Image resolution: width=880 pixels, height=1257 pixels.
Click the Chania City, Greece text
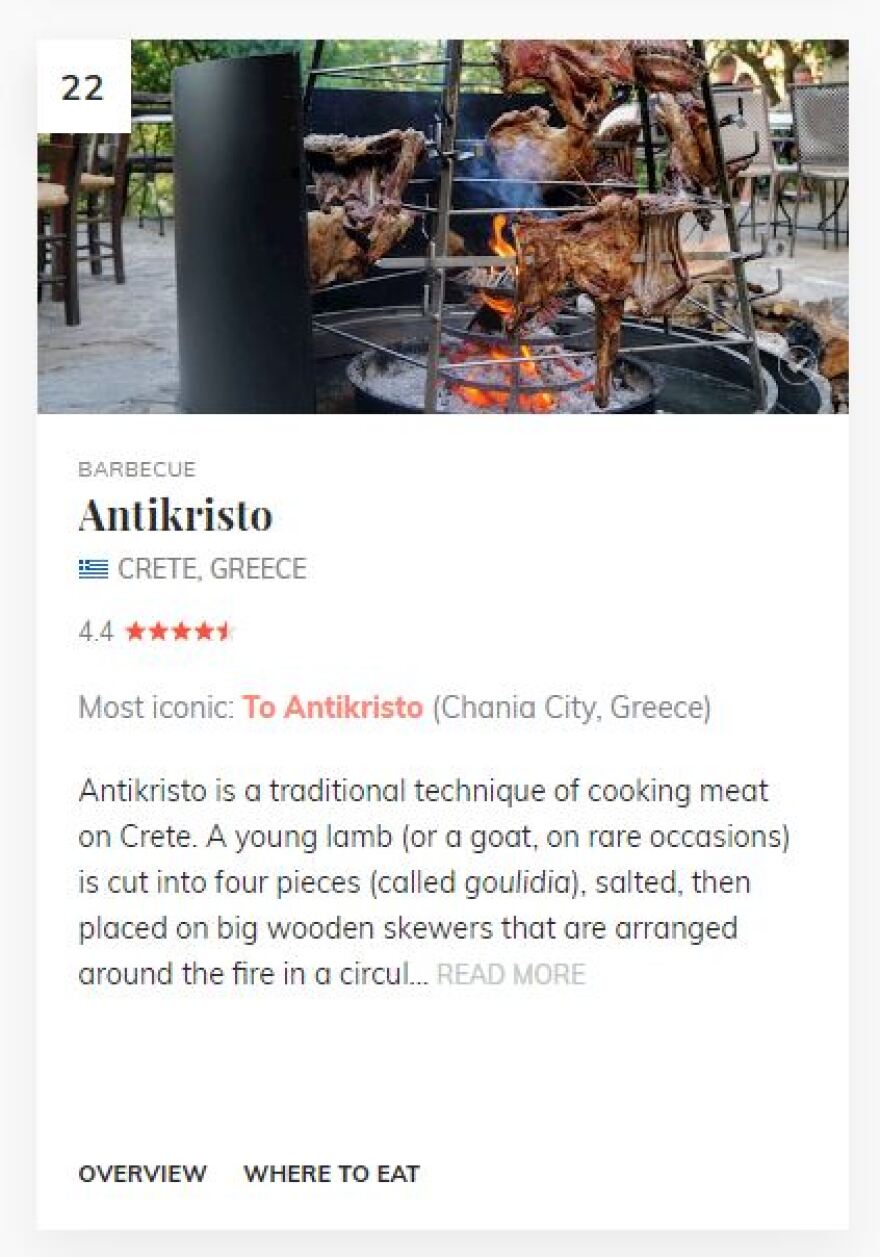click(x=573, y=708)
